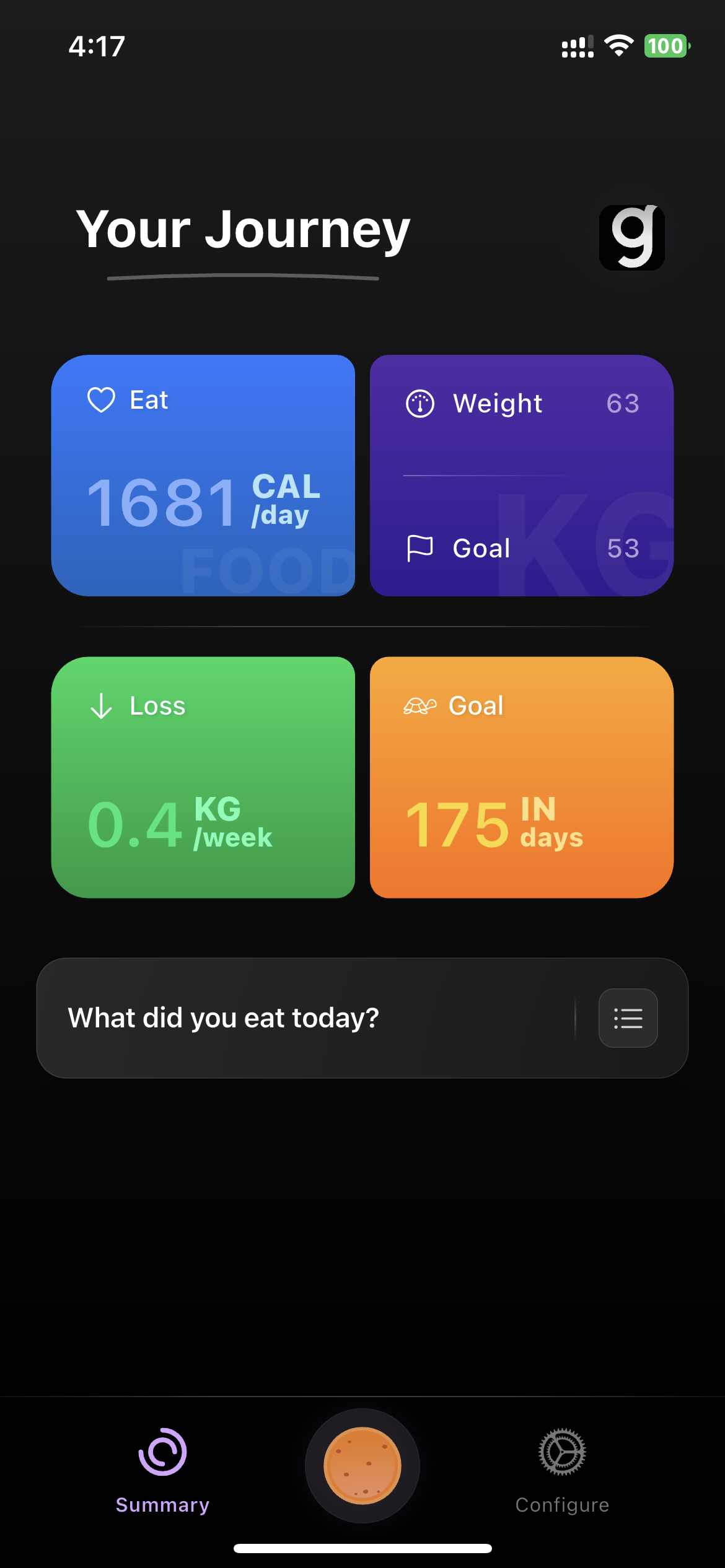Tap the down arrow icon on Loss card
This screenshot has width=725, height=1568.
[101, 706]
